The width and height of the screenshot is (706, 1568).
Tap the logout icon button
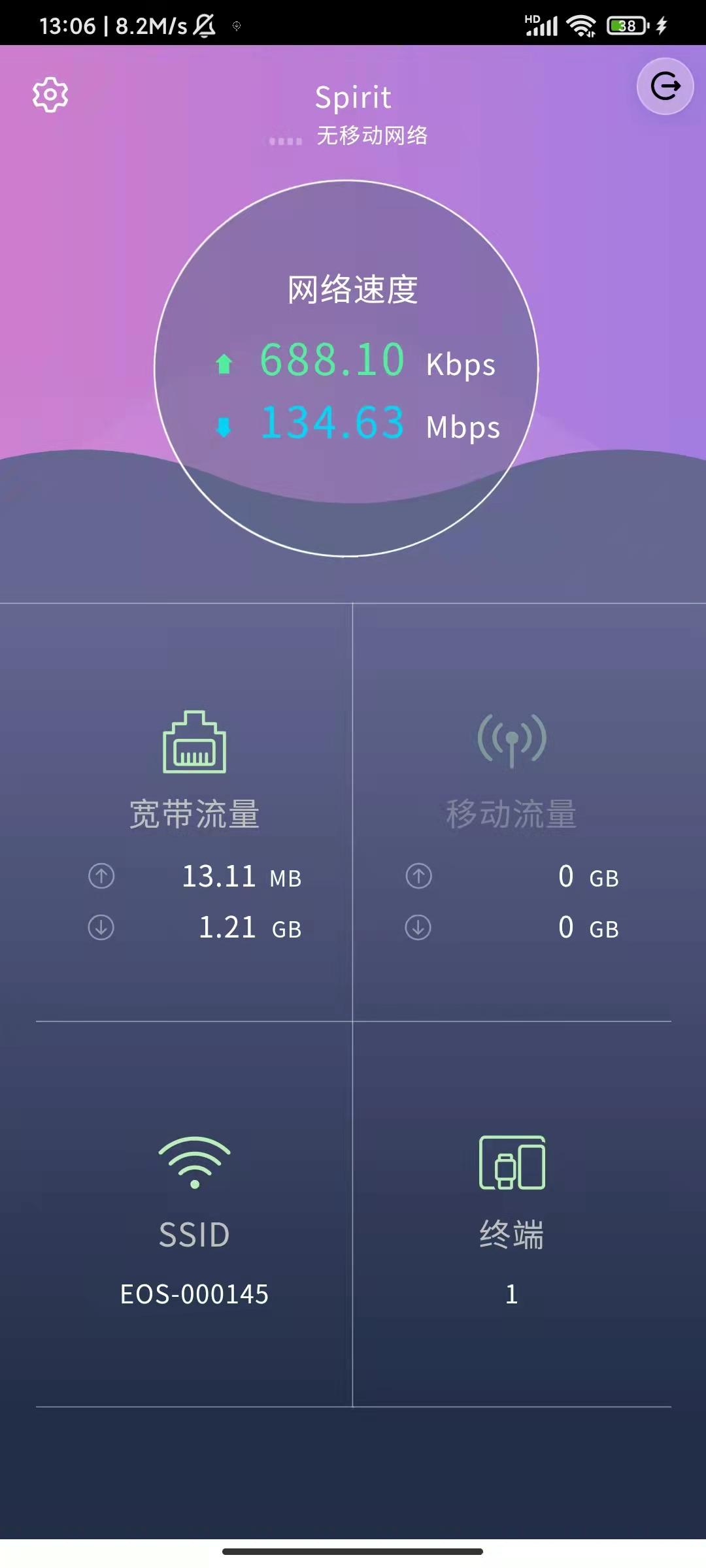665,86
